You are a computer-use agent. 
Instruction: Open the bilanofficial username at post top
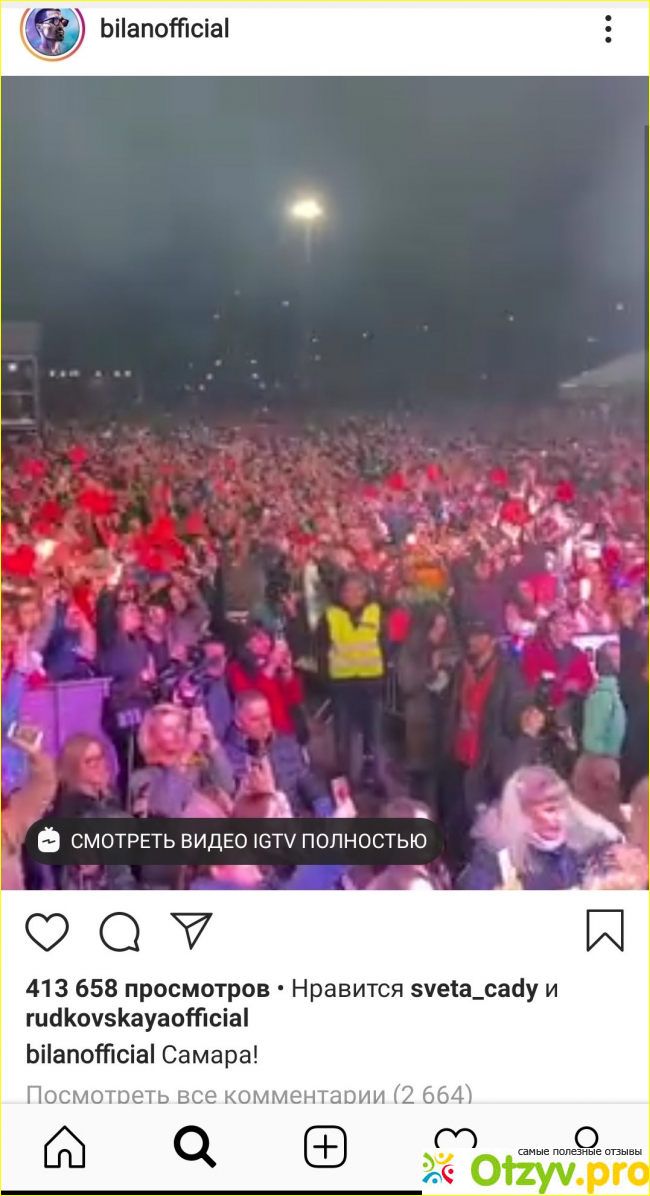pyautogui.click(x=165, y=29)
